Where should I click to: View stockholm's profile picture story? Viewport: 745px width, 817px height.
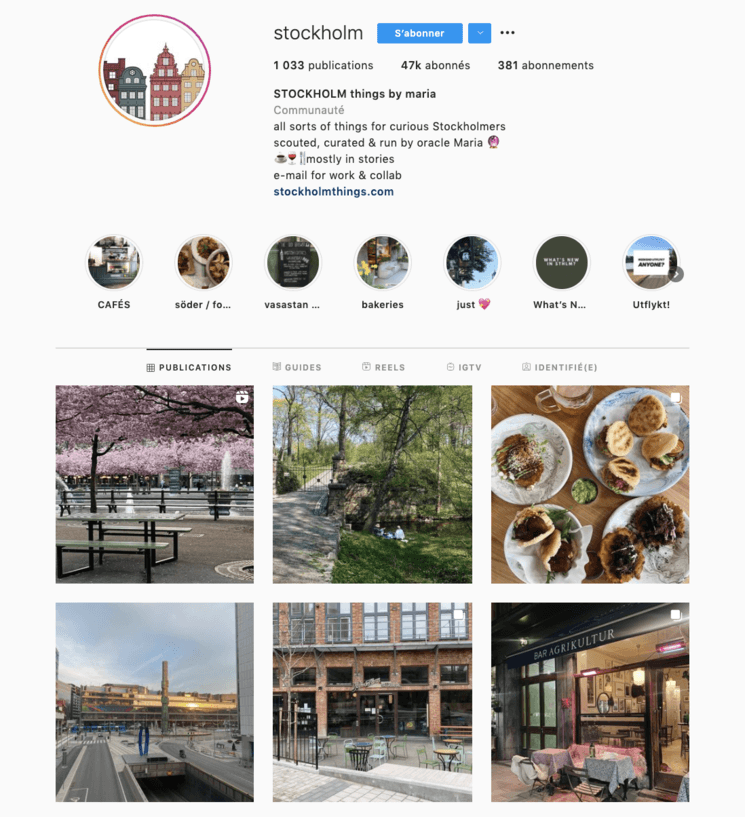pos(155,70)
